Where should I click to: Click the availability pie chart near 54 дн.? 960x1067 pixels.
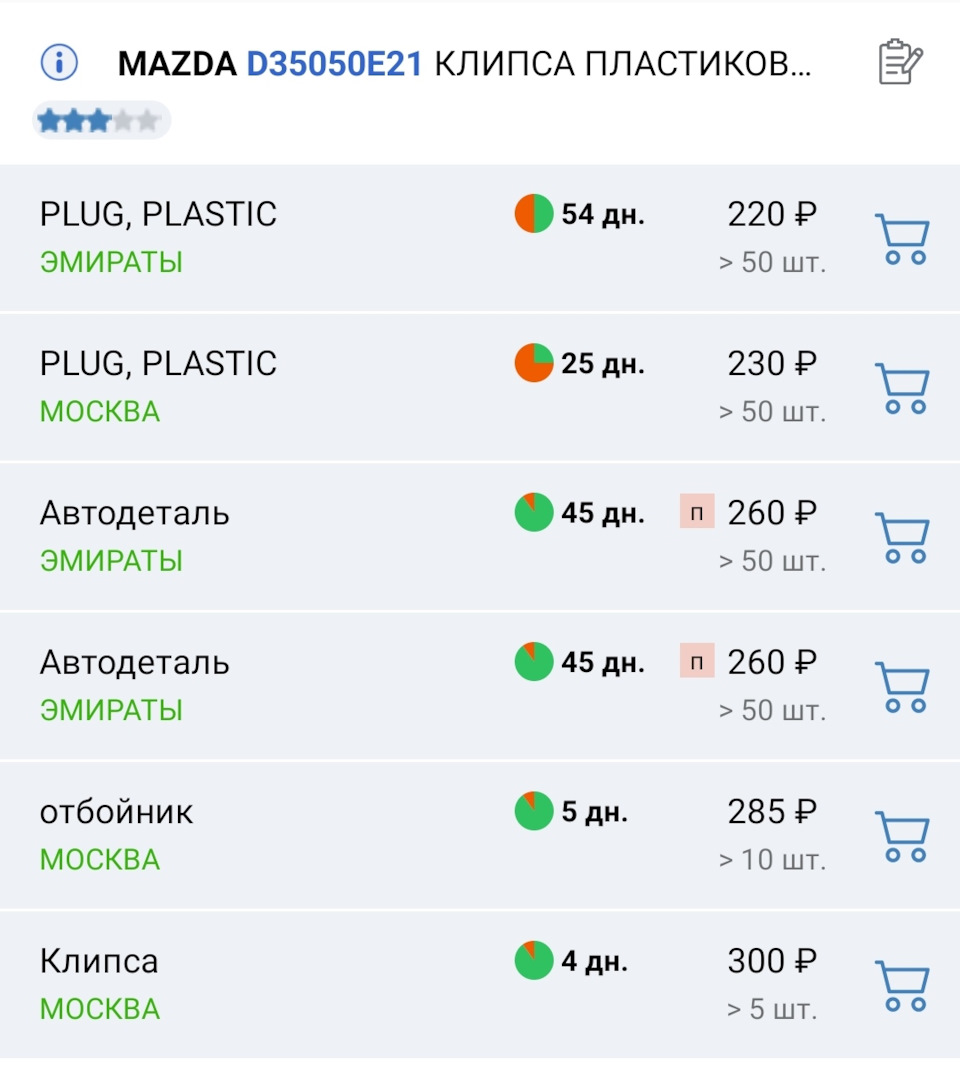(533, 214)
